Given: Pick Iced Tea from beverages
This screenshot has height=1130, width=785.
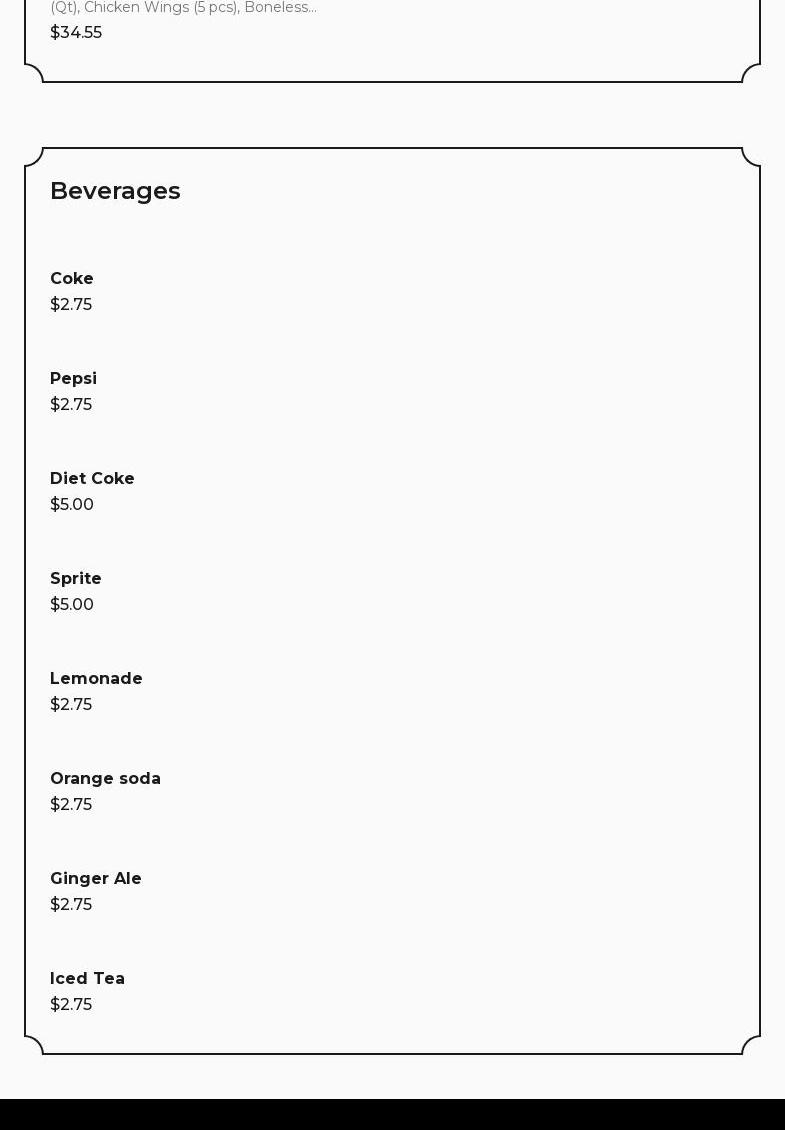Looking at the screenshot, I should (87, 979).
